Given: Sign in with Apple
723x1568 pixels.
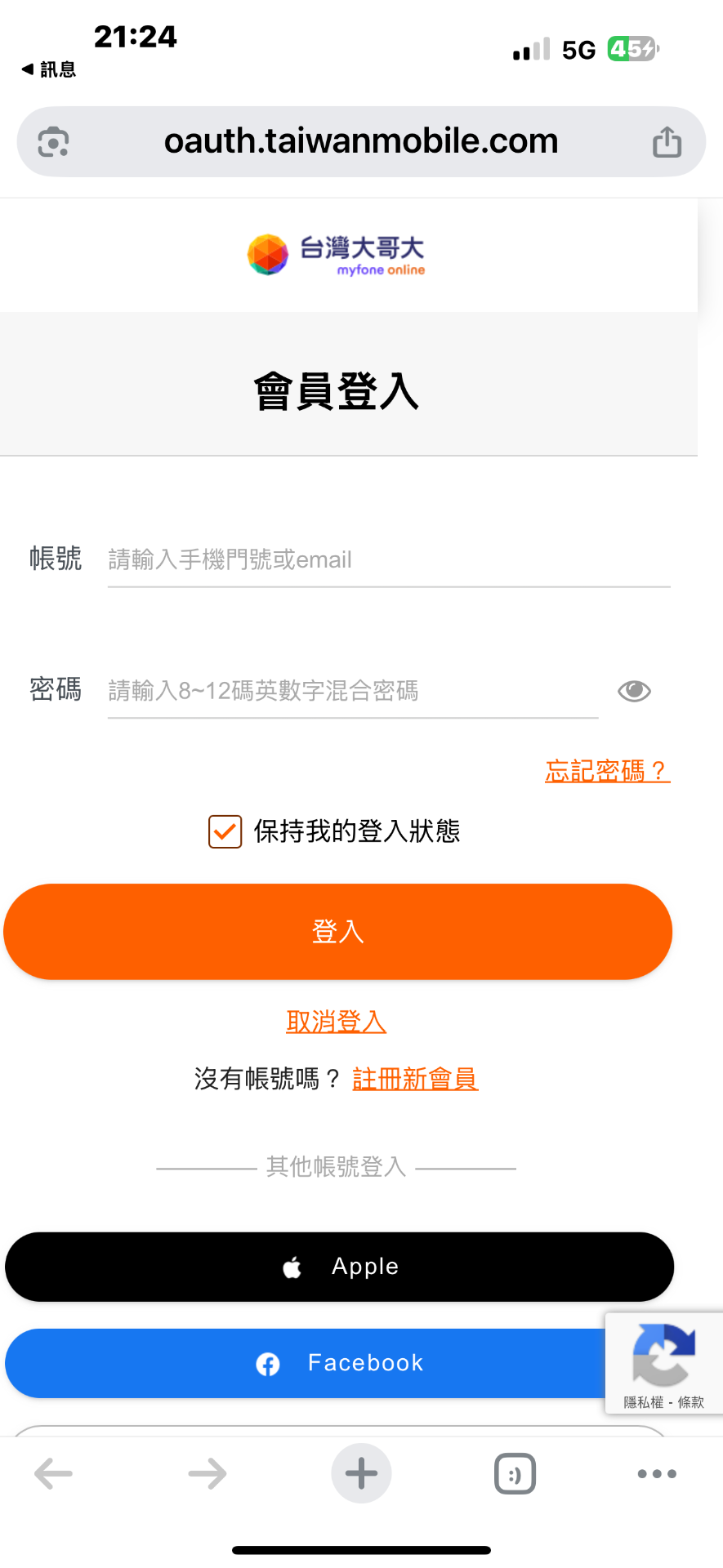Looking at the screenshot, I should click(339, 1267).
